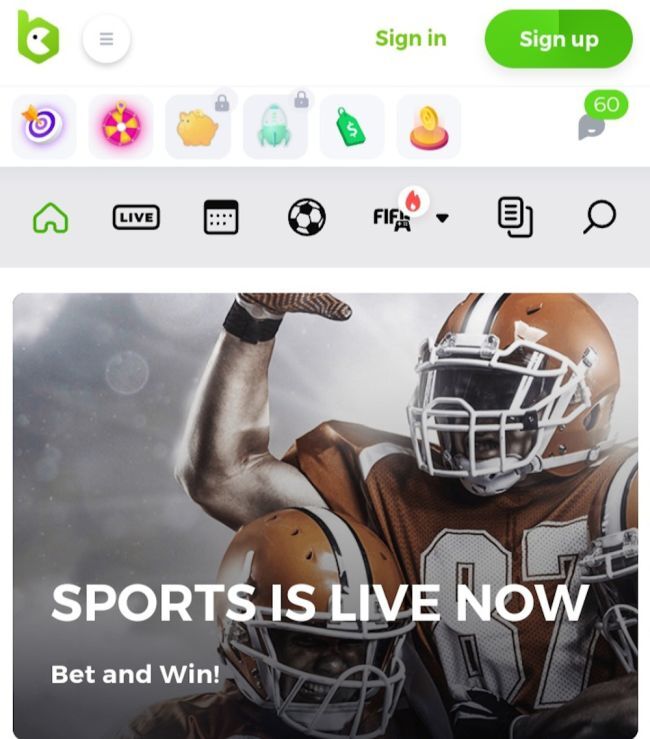This screenshot has height=739, width=650.
Task: Open the pink spin wheel
Action: [x=121, y=127]
